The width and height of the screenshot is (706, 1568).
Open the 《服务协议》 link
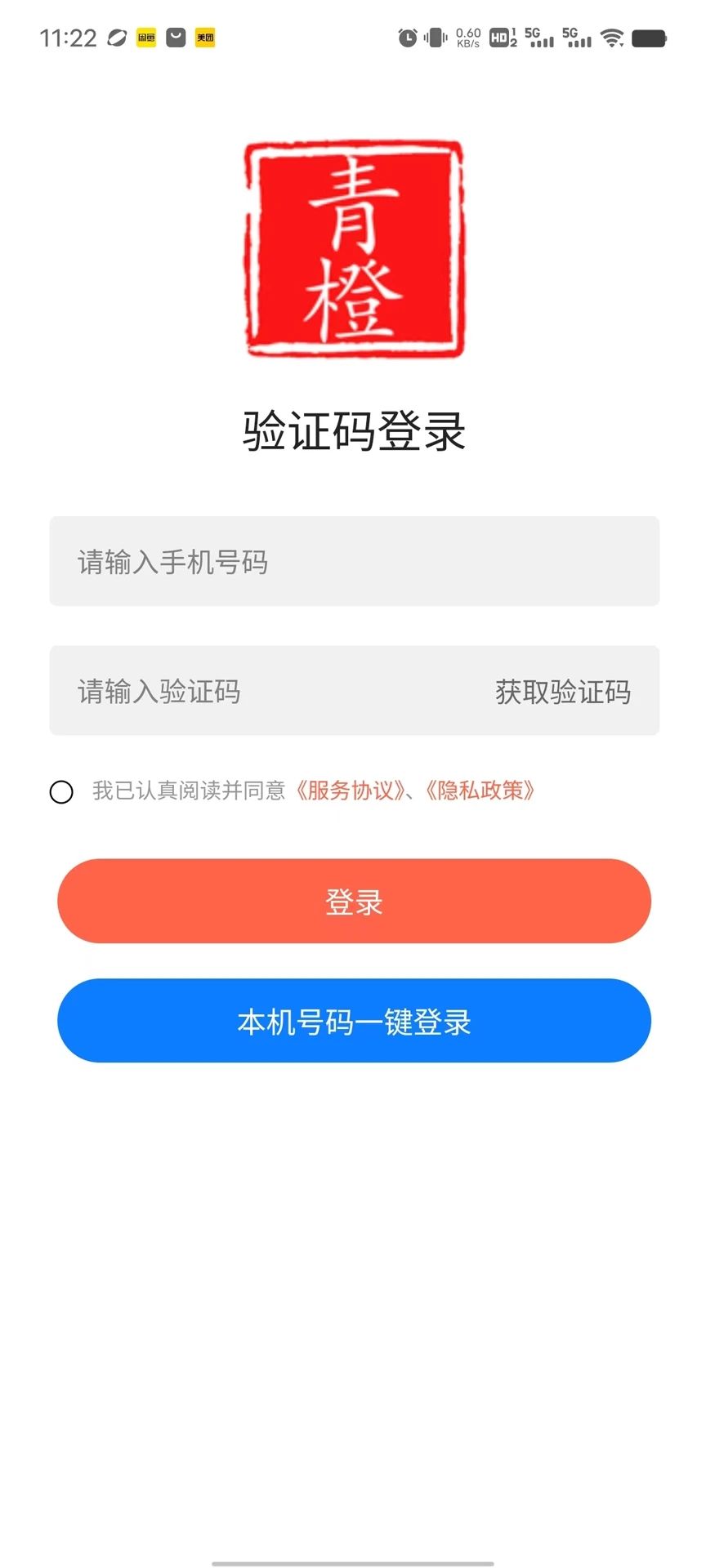click(x=350, y=791)
